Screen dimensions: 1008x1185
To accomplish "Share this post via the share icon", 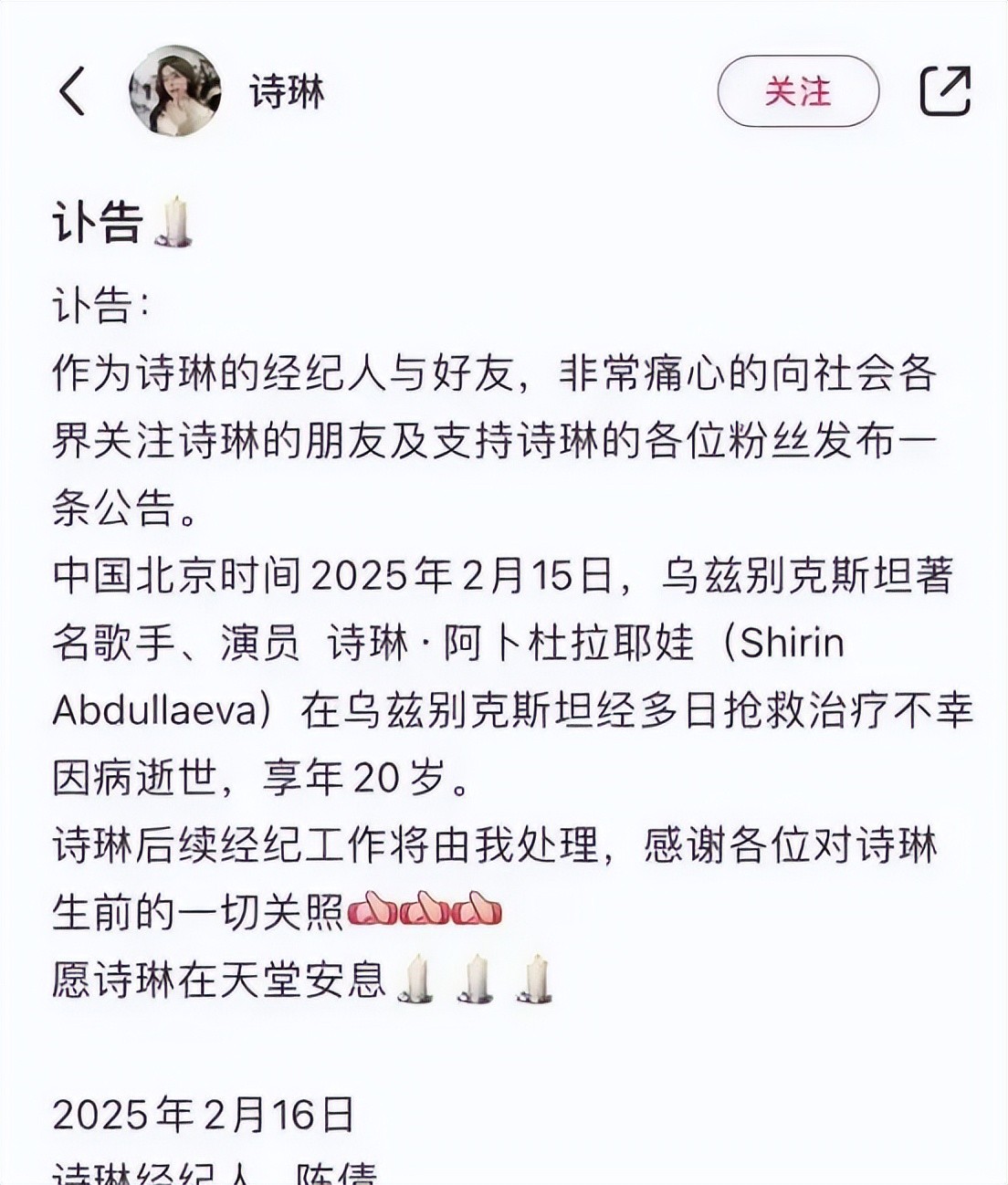I will [944, 91].
